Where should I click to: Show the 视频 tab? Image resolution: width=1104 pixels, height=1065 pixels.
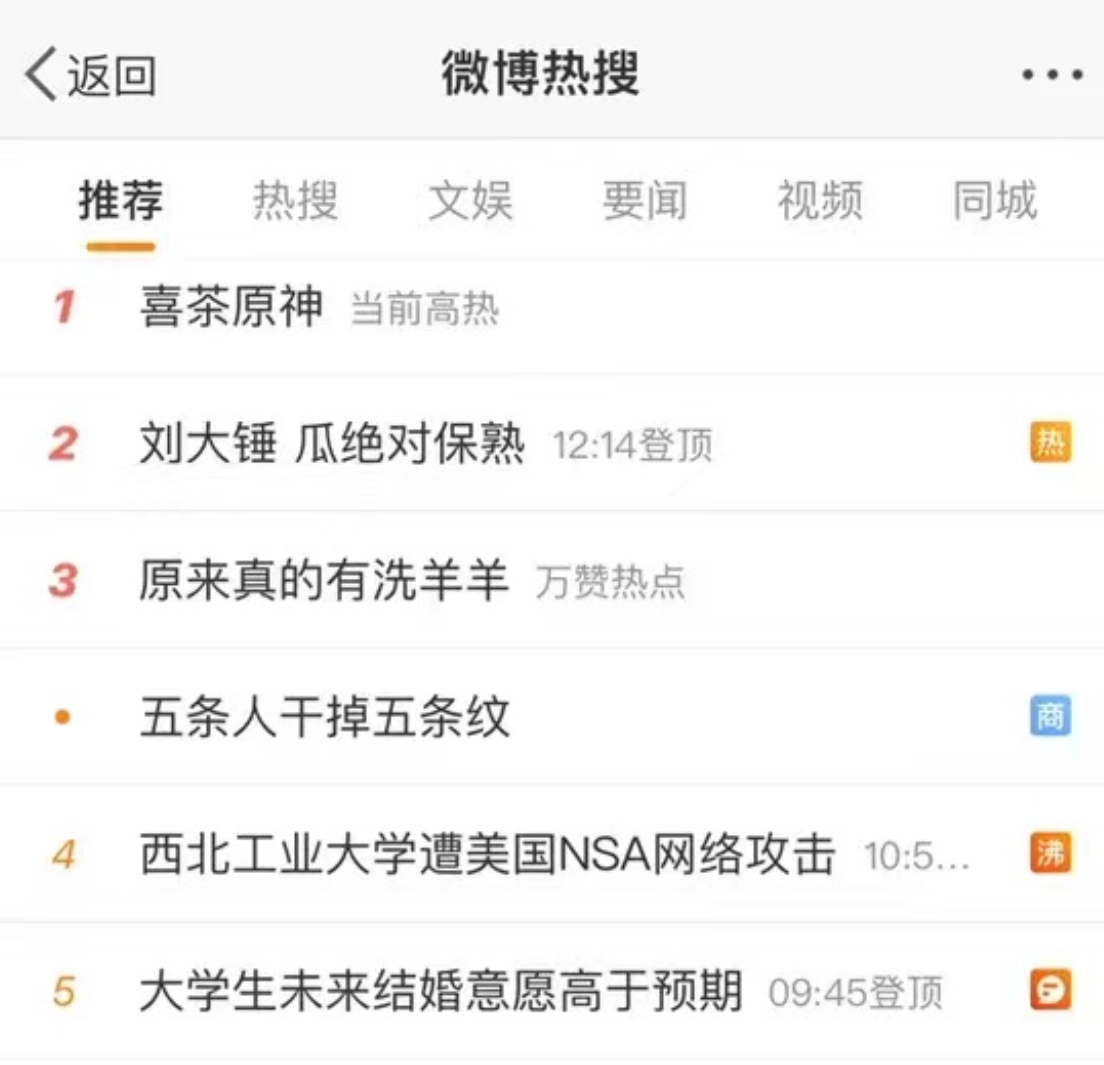tap(820, 201)
